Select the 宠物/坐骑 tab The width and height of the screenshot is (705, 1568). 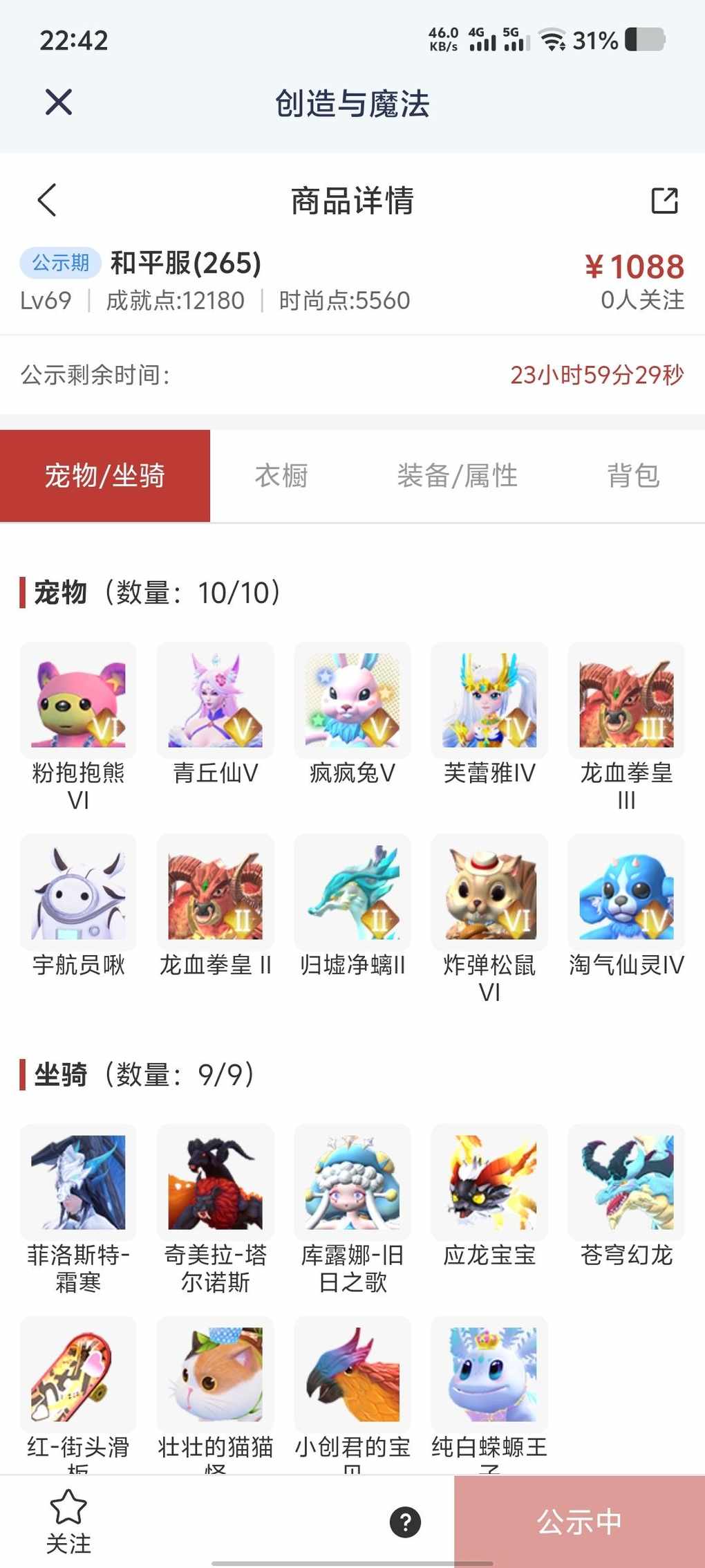point(105,476)
